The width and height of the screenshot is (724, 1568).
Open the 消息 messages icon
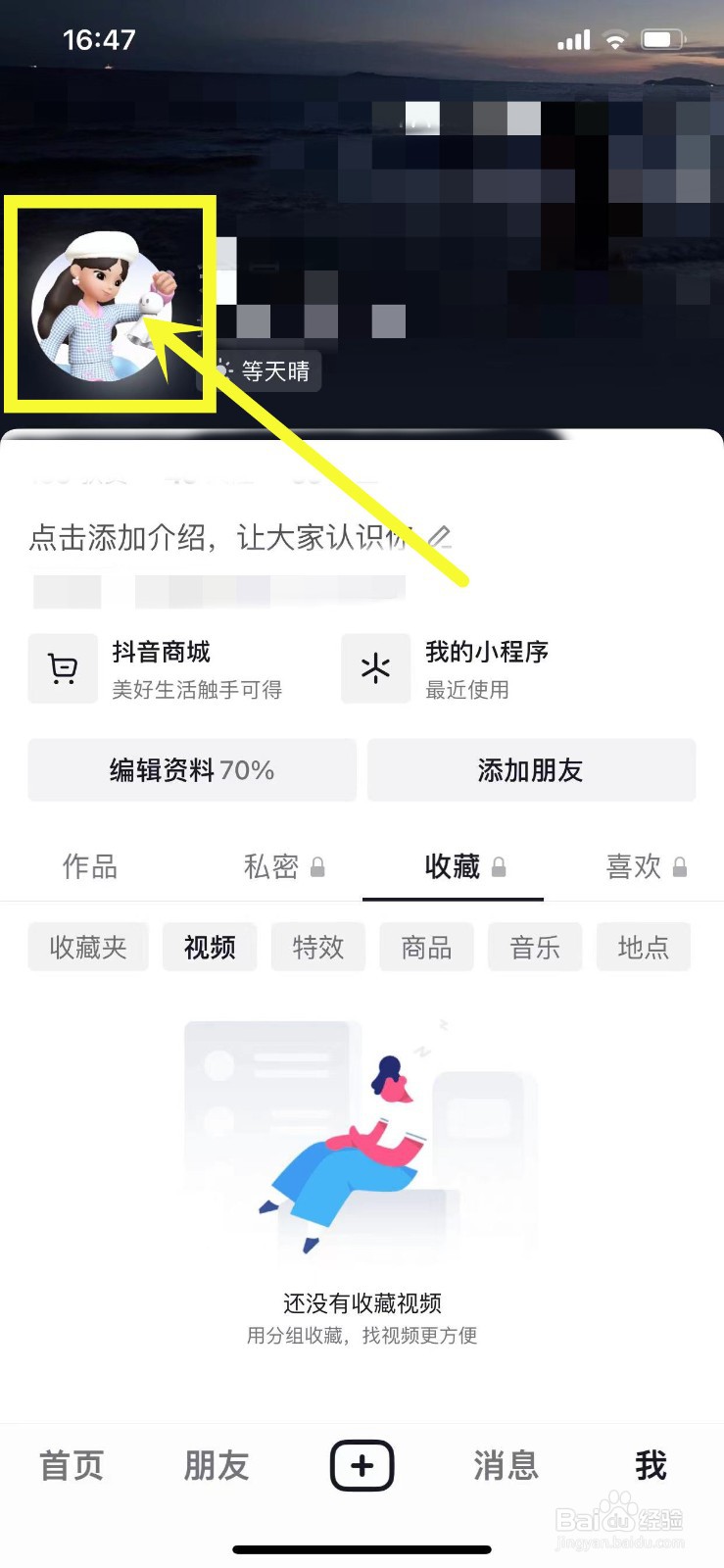(506, 1465)
